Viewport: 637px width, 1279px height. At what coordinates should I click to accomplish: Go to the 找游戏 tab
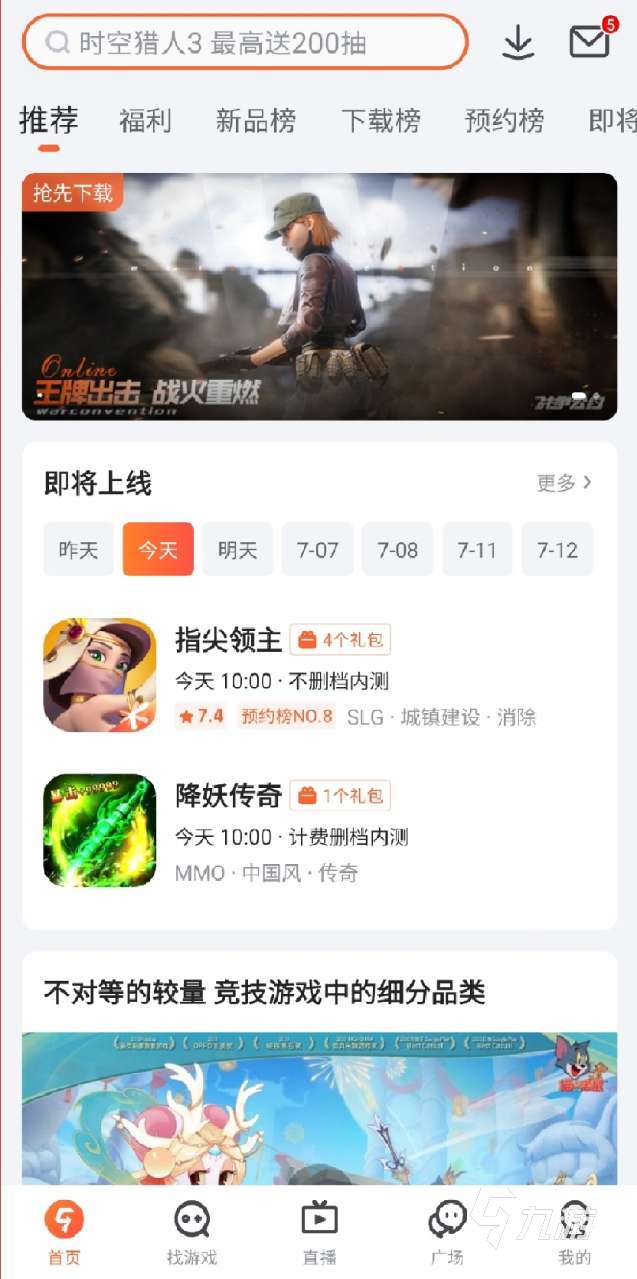(192, 1232)
